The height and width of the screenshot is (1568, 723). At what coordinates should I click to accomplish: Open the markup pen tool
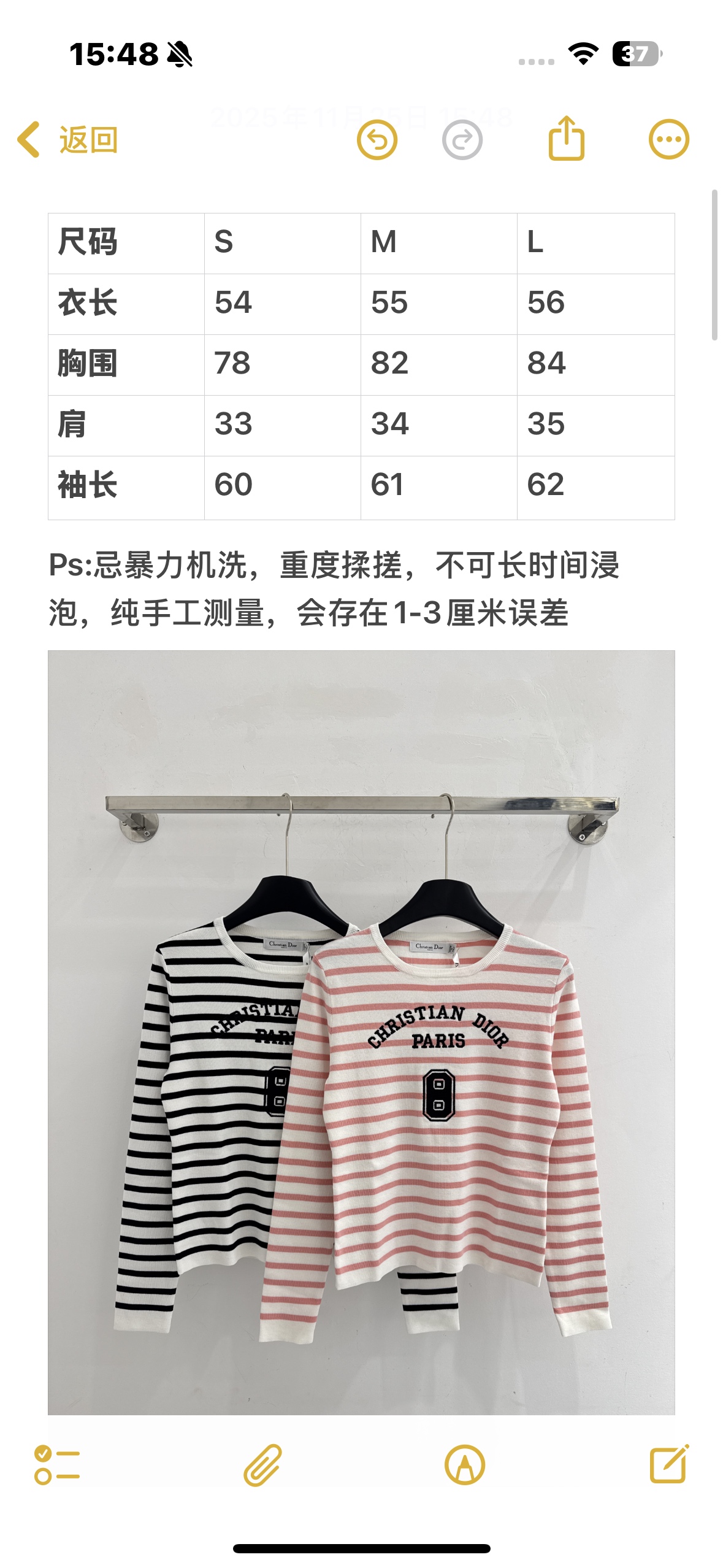coord(465,1465)
